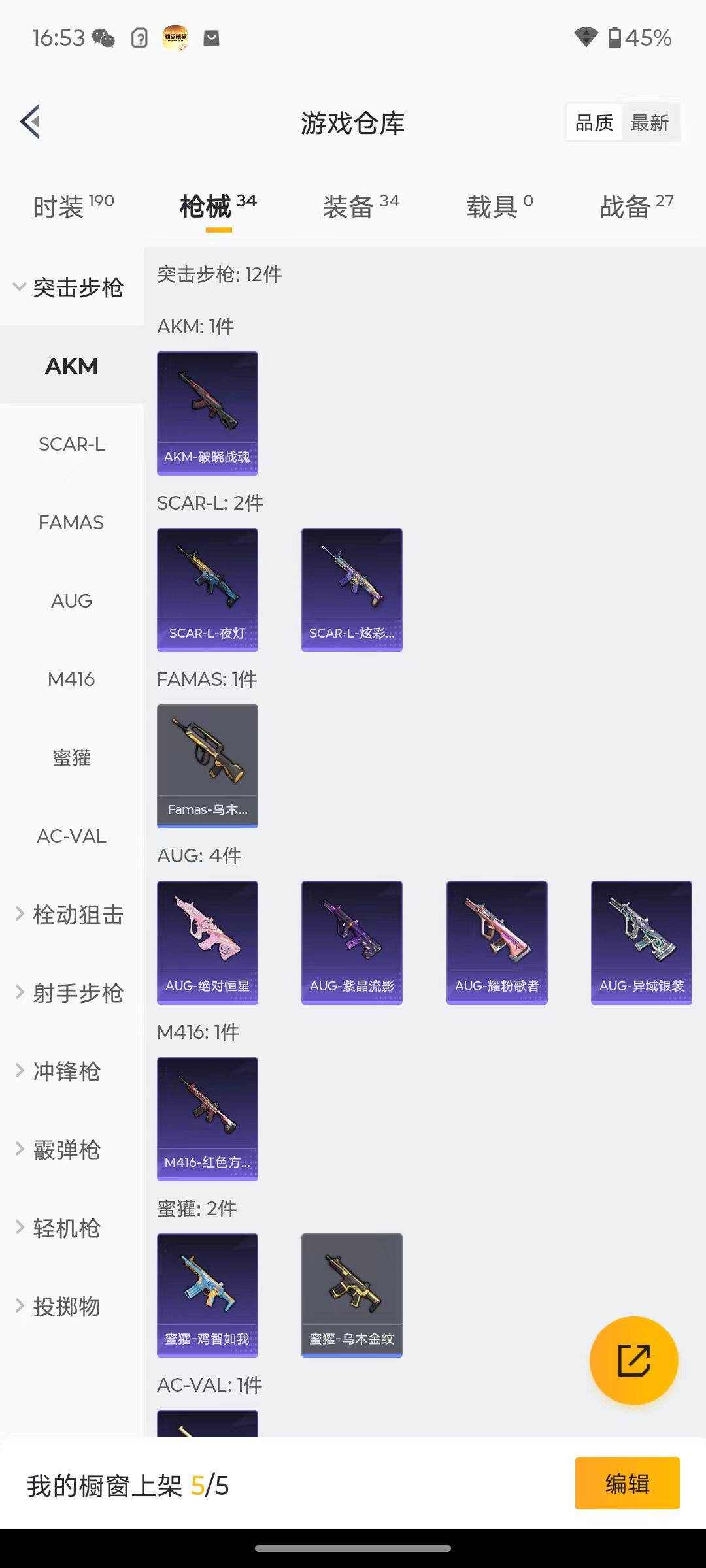This screenshot has width=706, height=1568.
Task: Switch to the 装备 tab
Action: click(x=360, y=206)
